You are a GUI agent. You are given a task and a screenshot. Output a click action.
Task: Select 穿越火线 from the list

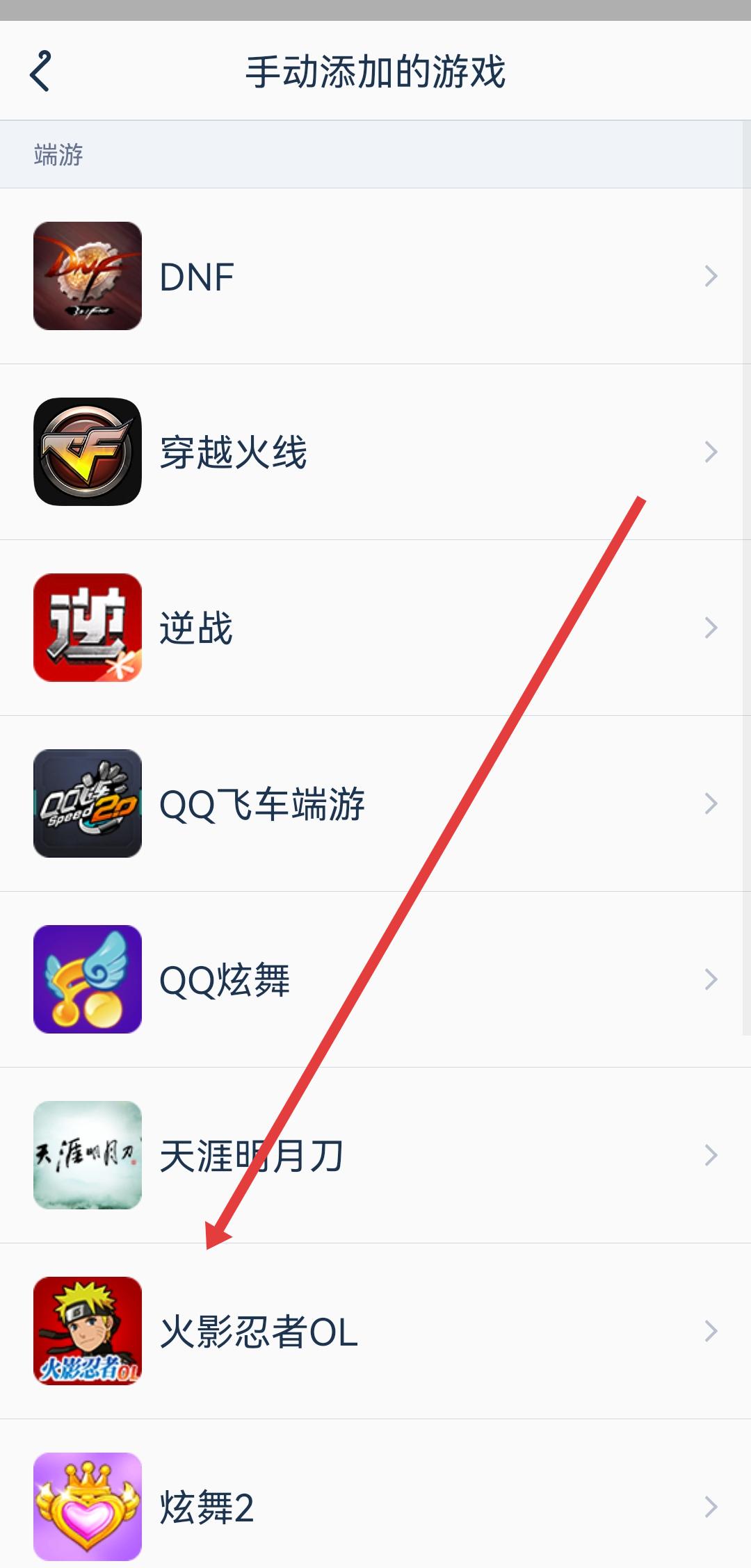(375, 452)
